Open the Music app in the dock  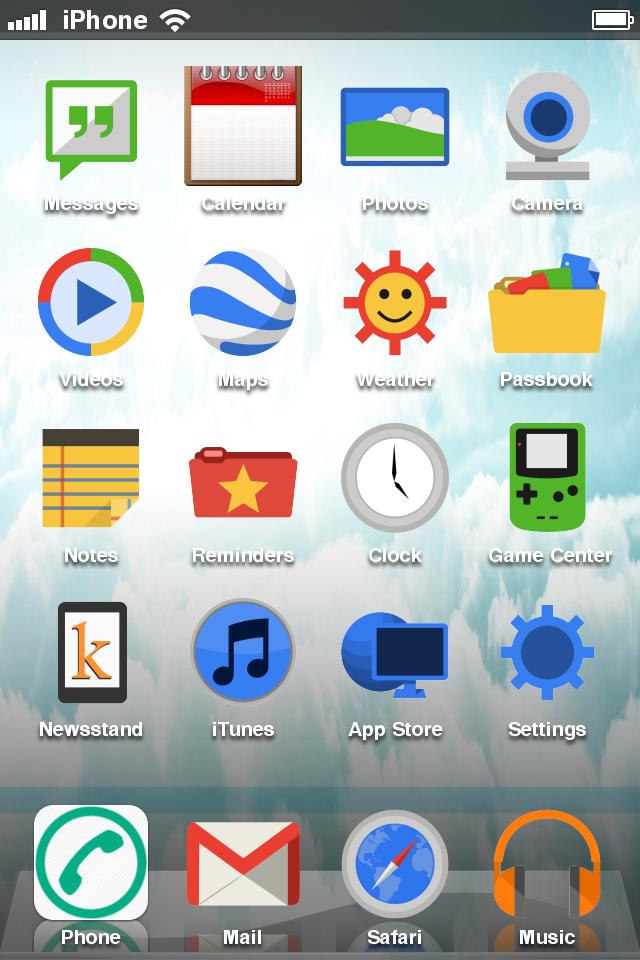coord(547,862)
